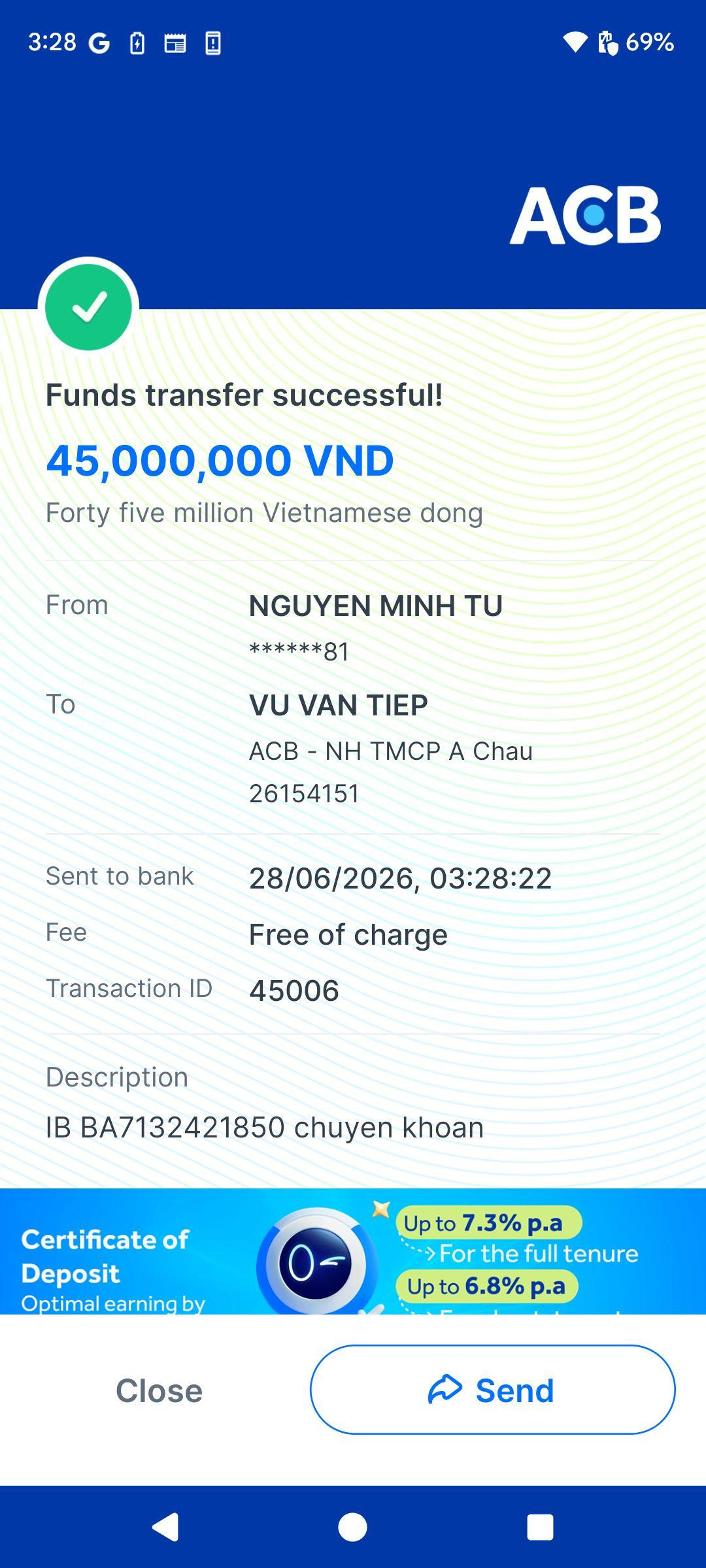The height and width of the screenshot is (1568, 706).
Task: Go back with the system back button
Action: 165,1527
